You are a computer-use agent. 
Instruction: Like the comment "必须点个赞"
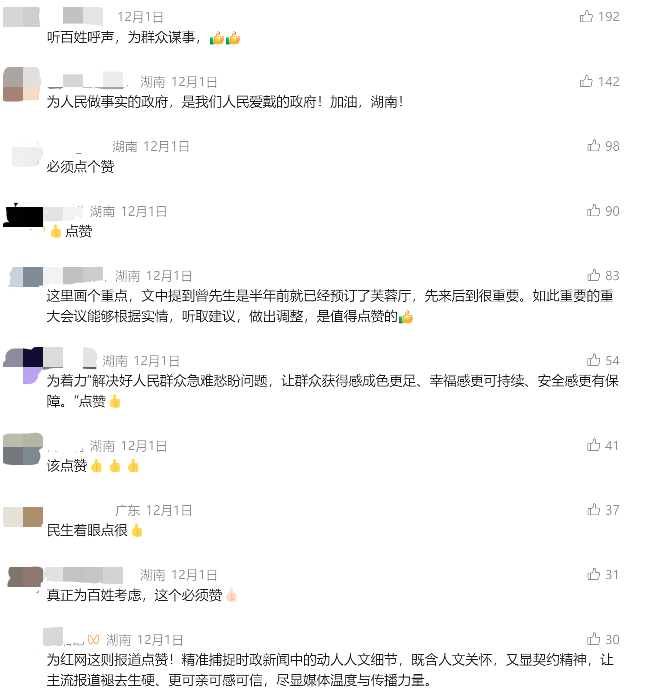click(594, 146)
